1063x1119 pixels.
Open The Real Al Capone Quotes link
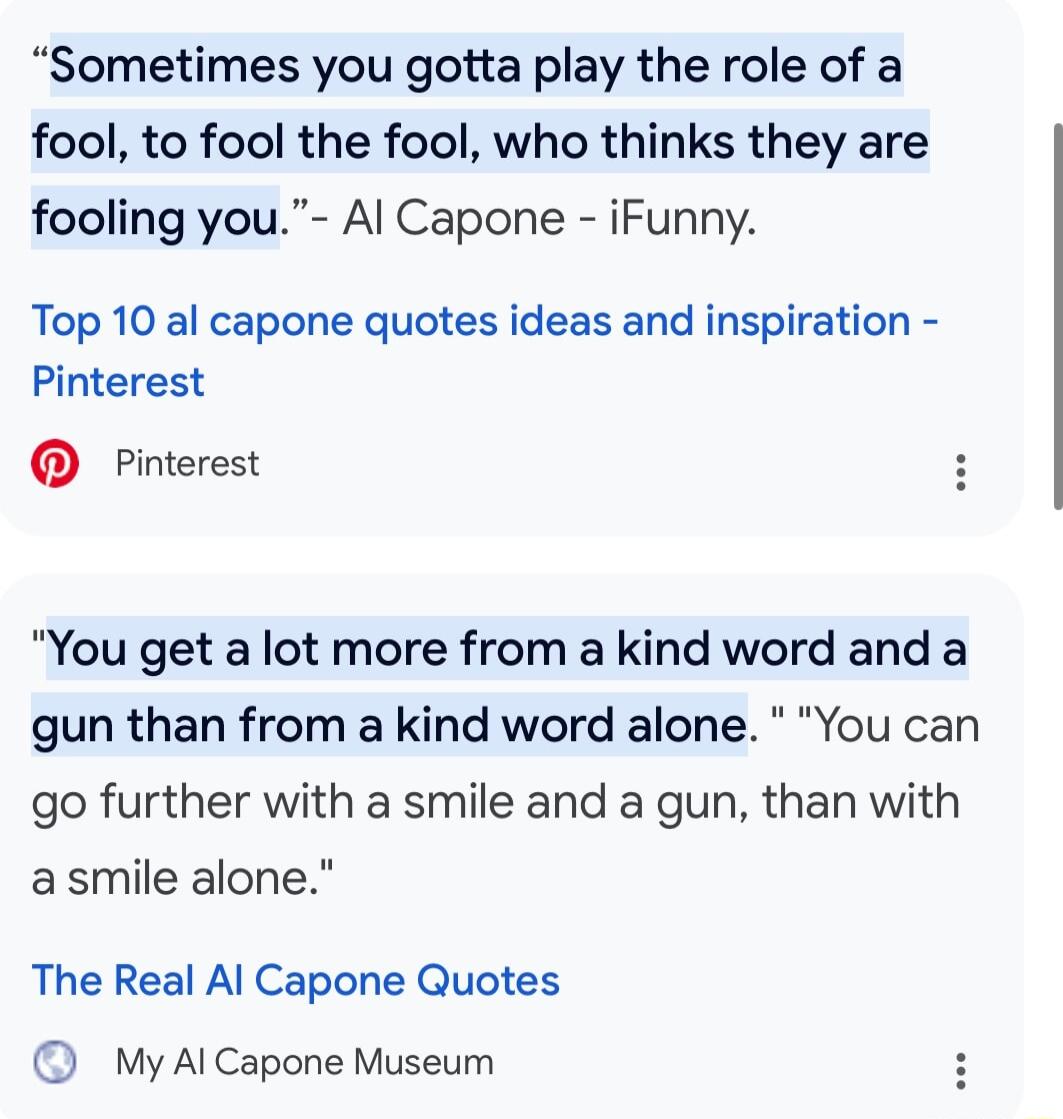pos(295,980)
